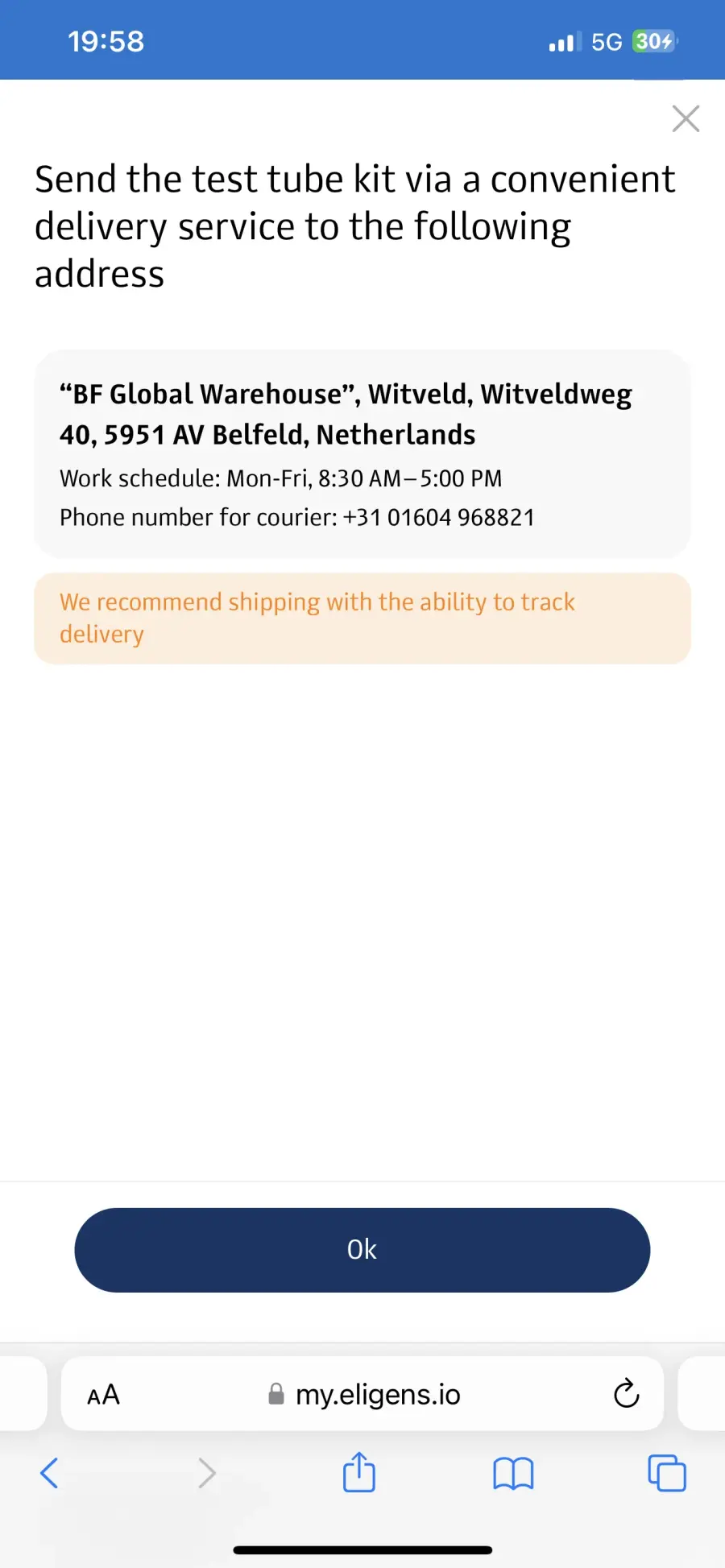
Task: Open the bookmarks book icon
Action: (513, 1475)
